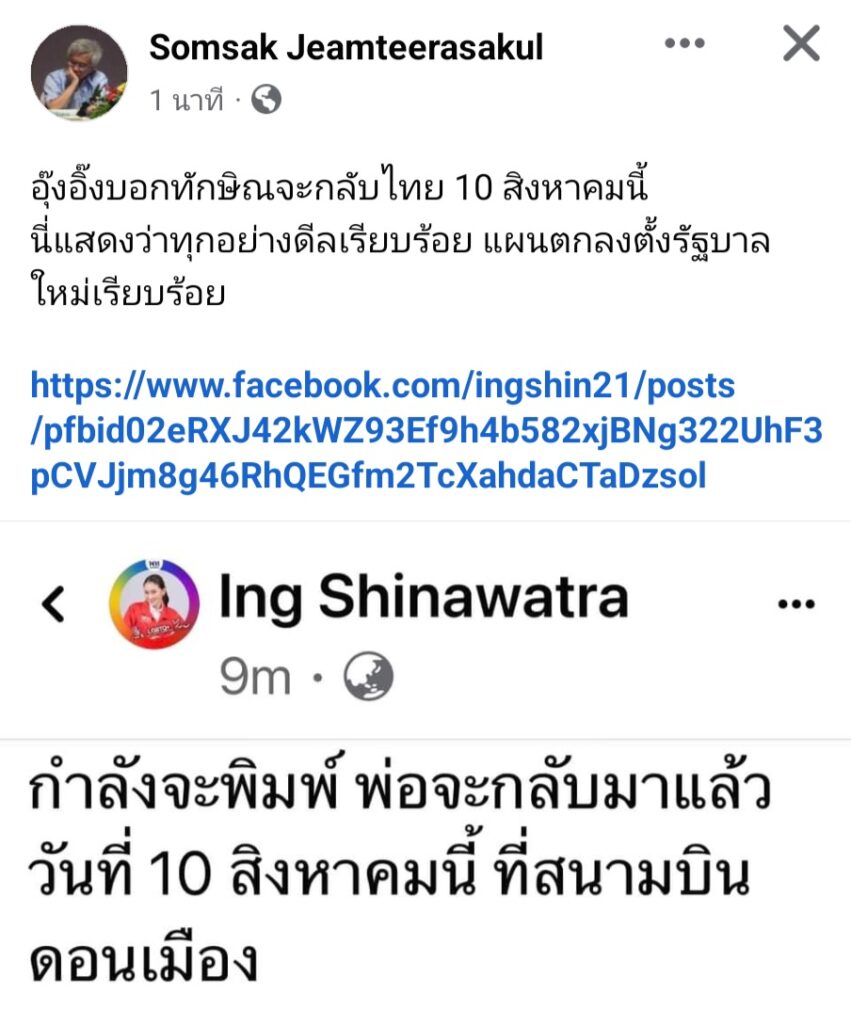Tap the name Somsak Jeamteerasakul
Viewport: 851px width, 1024px height.
pyautogui.click(x=346, y=46)
